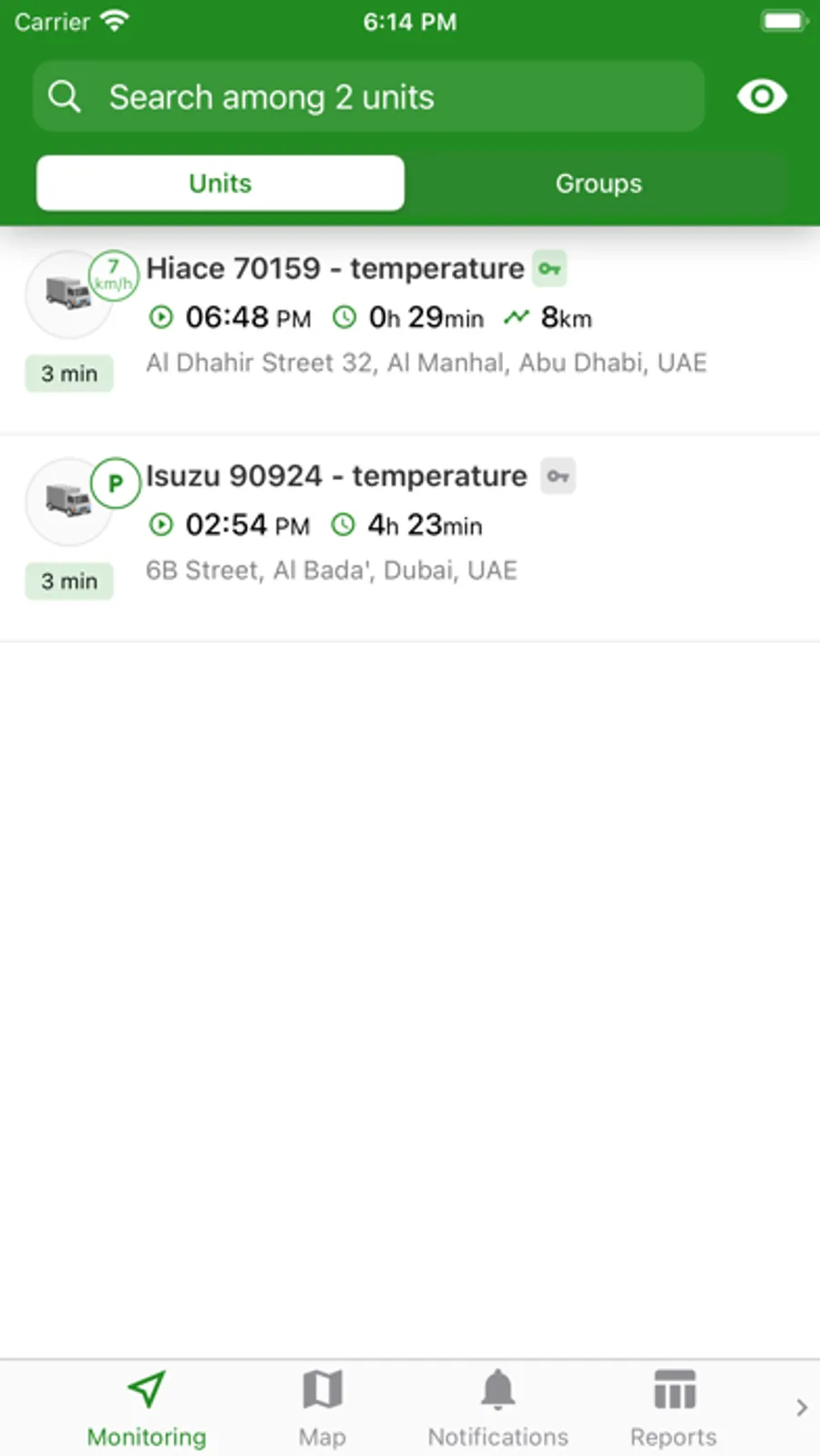The height and width of the screenshot is (1456, 820).
Task: Tap the P parking badge on Isuzu 90924
Action: point(115,483)
